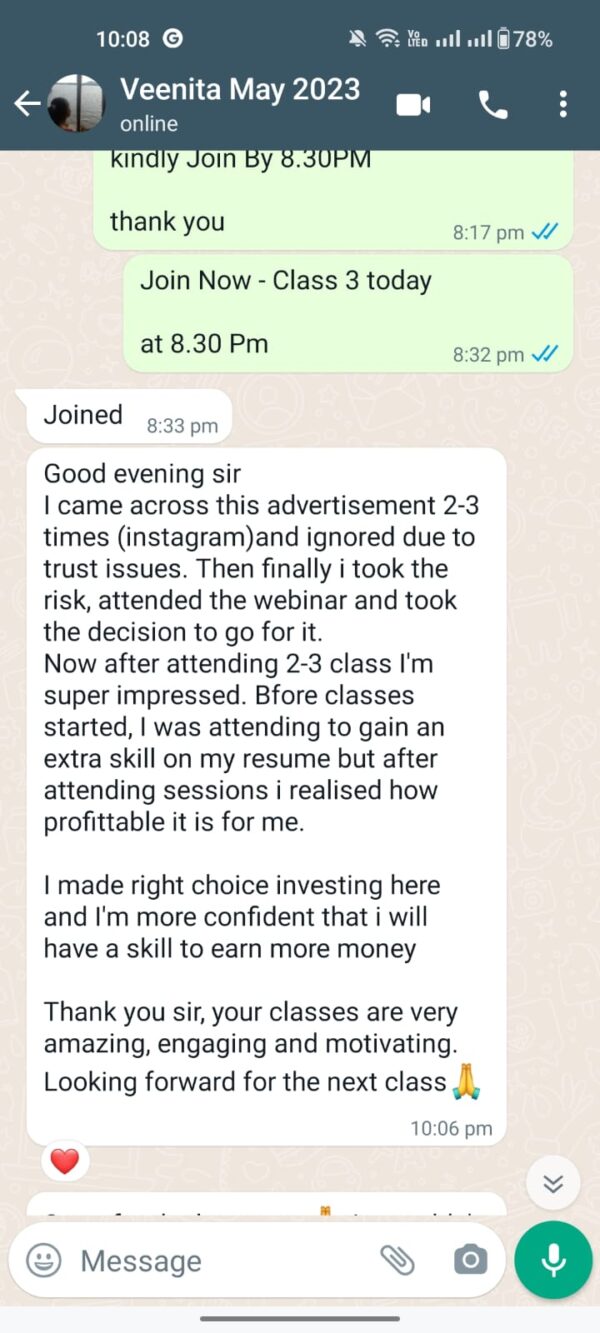Start a video call with Veenita
The width and height of the screenshot is (600, 1333).
tap(413, 104)
